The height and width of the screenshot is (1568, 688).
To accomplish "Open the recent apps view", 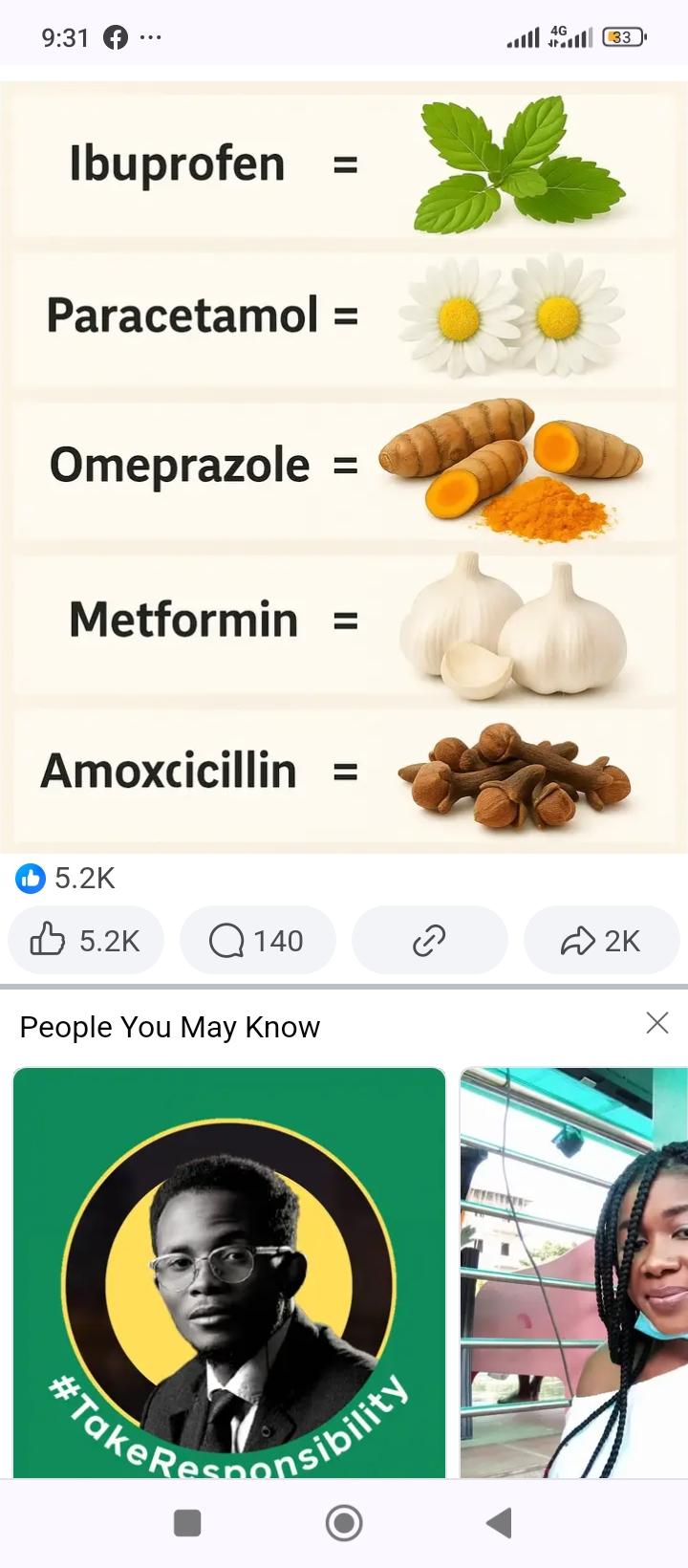I will [x=187, y=1523].
